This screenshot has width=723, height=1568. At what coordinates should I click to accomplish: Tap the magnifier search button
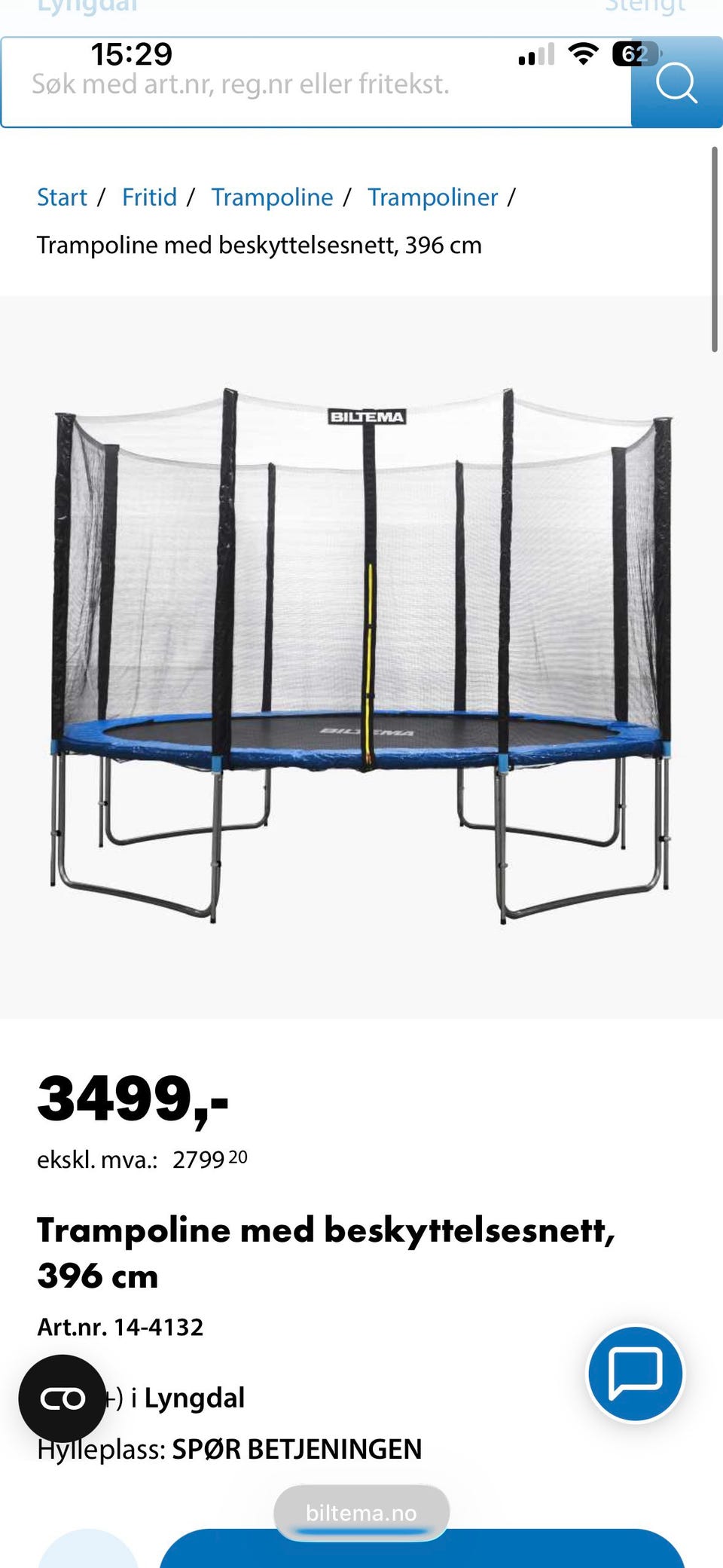coord(676,82)
